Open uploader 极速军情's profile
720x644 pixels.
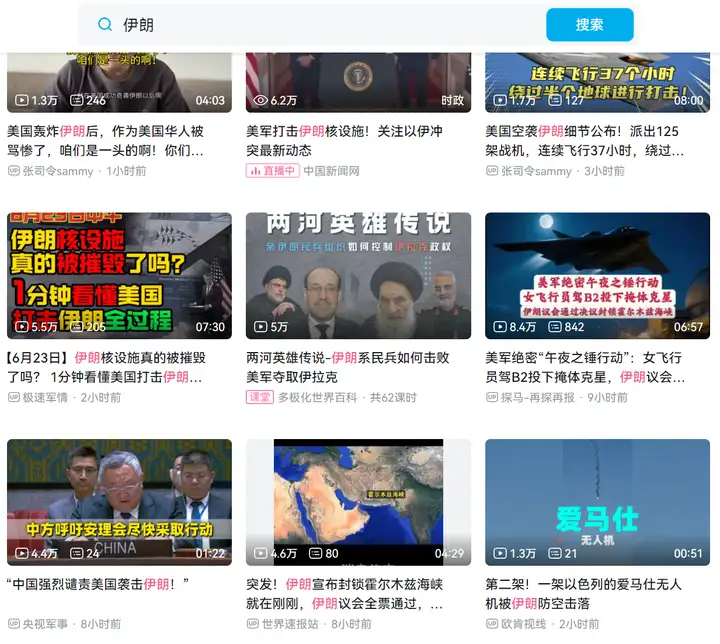point(46,397)
